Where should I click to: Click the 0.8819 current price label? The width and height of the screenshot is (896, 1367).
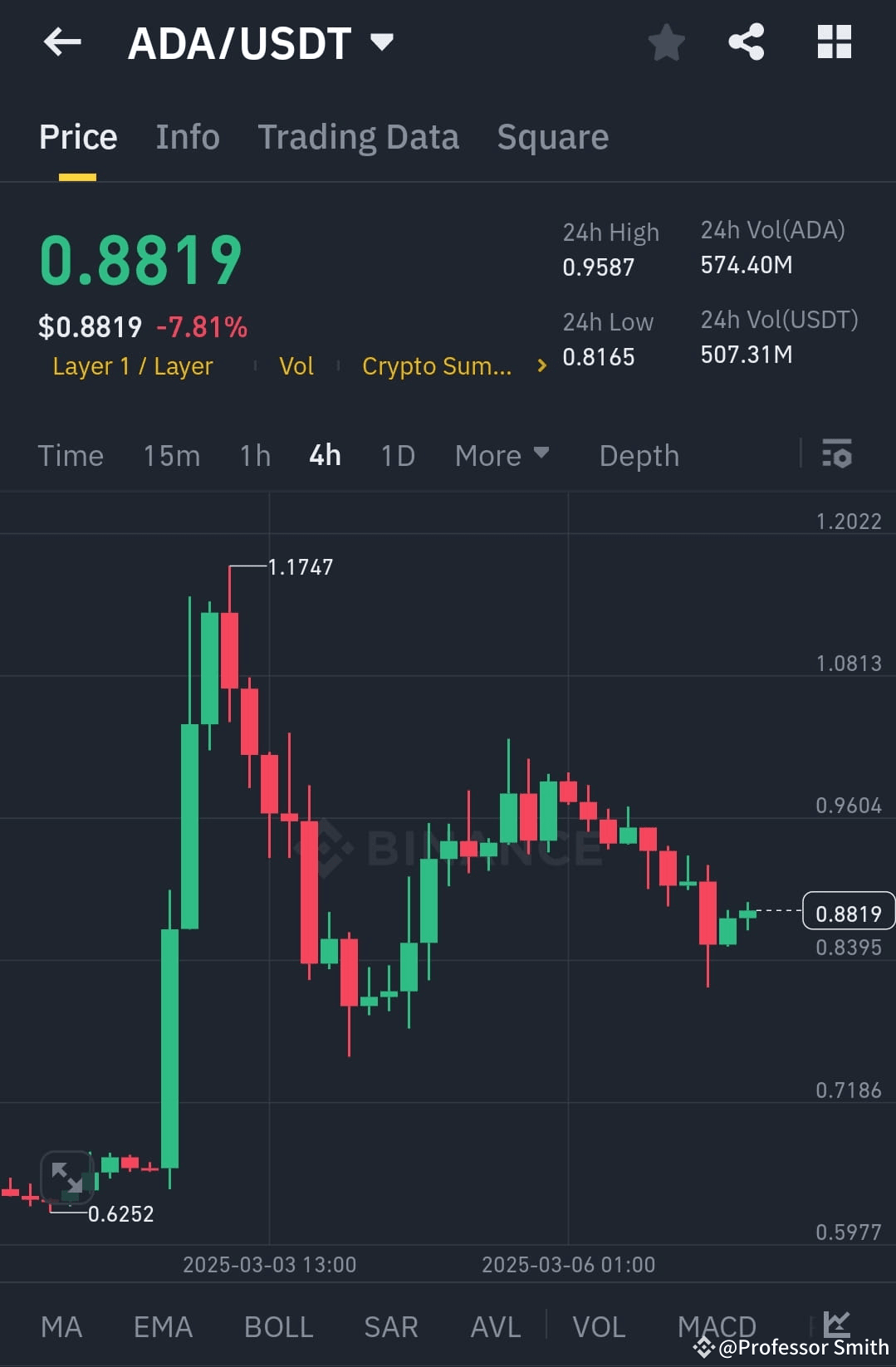(847, 912)
